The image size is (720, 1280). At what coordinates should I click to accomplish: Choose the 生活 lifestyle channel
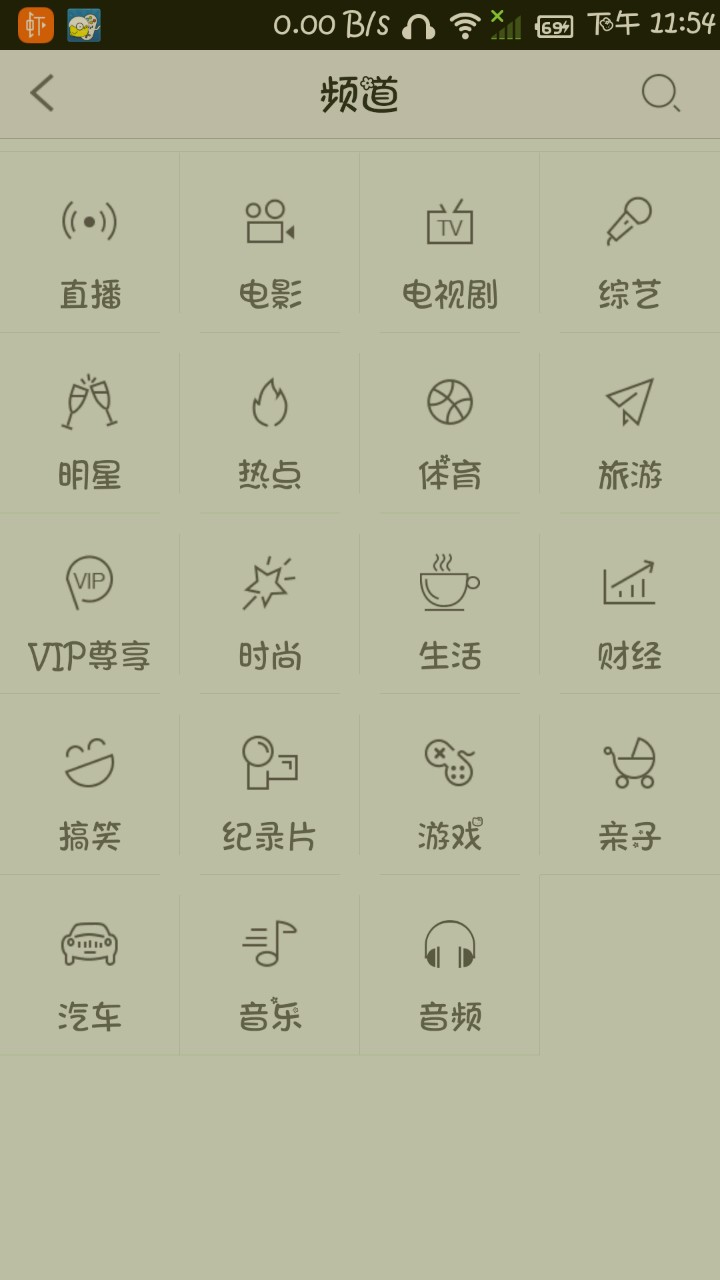(x=450, y=612)
